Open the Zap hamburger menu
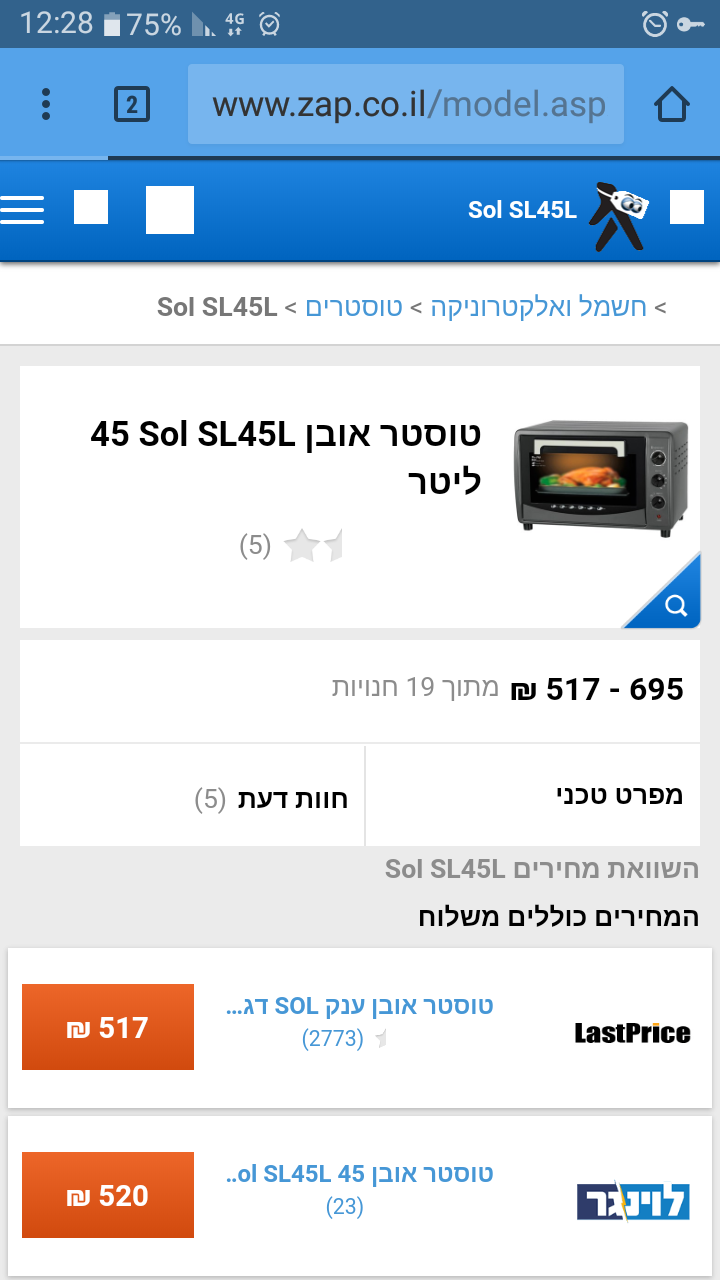Image resolution: width=720 pixels, height=1280 pixels. coord(22,209)
